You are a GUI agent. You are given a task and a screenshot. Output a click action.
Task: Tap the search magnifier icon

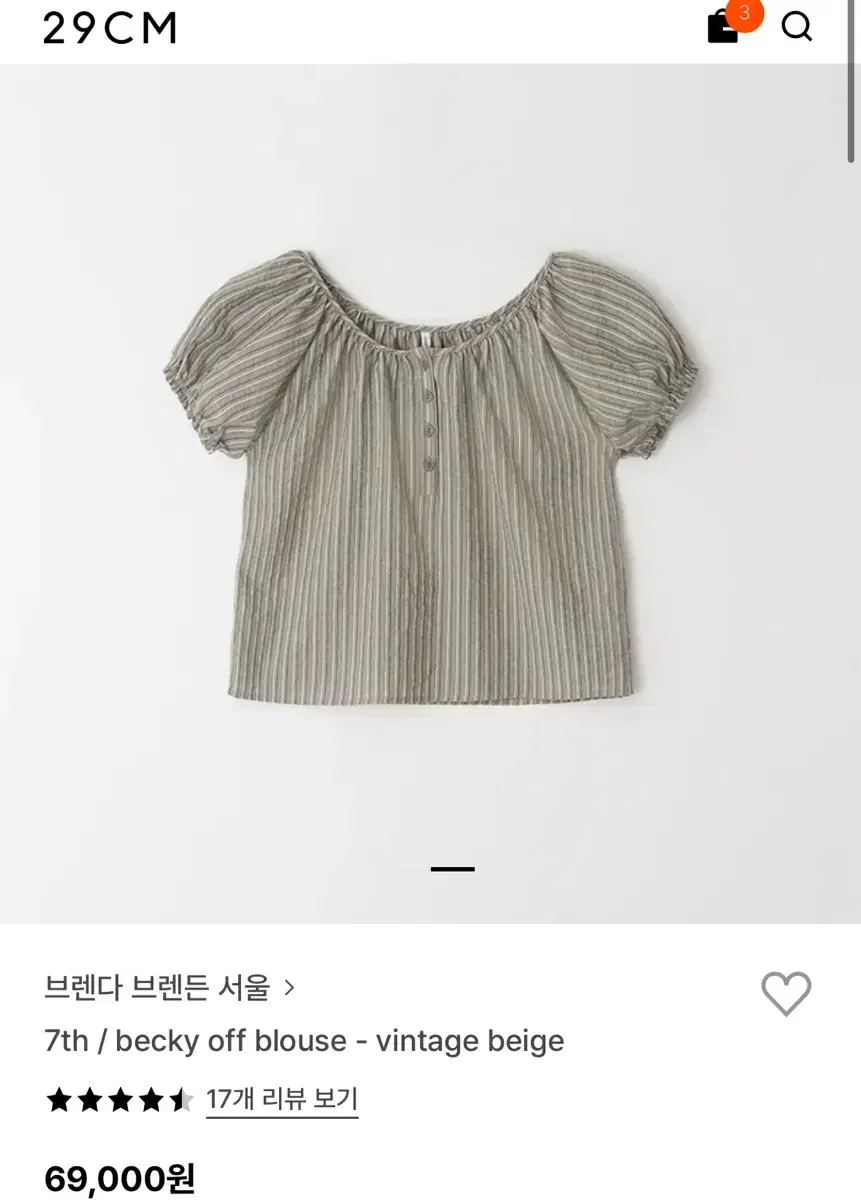pyautogui.click(x=797, y=28)
